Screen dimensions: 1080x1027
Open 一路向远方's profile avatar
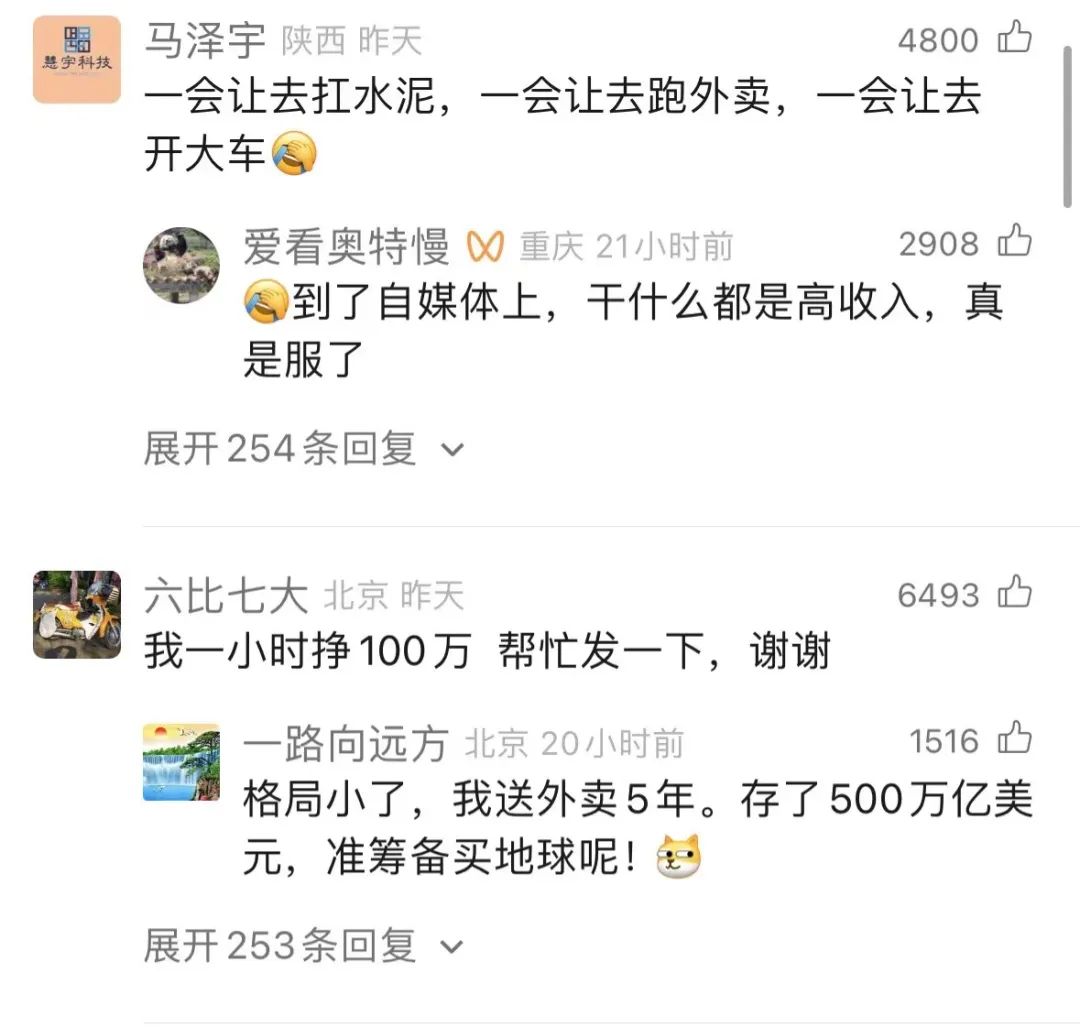pyautogui.click(x=181, y=761)
